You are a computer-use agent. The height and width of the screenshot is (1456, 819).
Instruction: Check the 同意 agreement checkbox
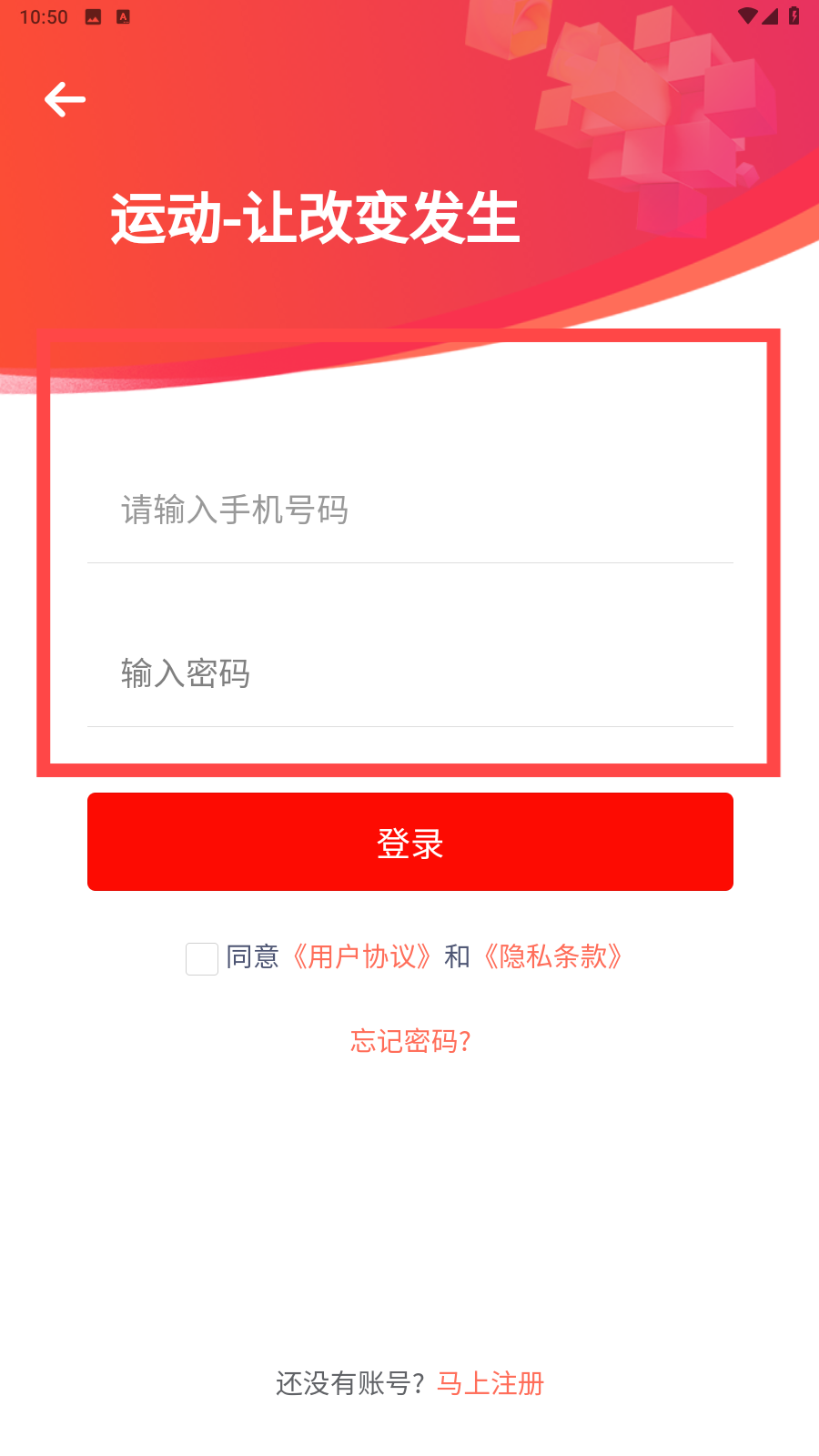(x=202, y=958)
